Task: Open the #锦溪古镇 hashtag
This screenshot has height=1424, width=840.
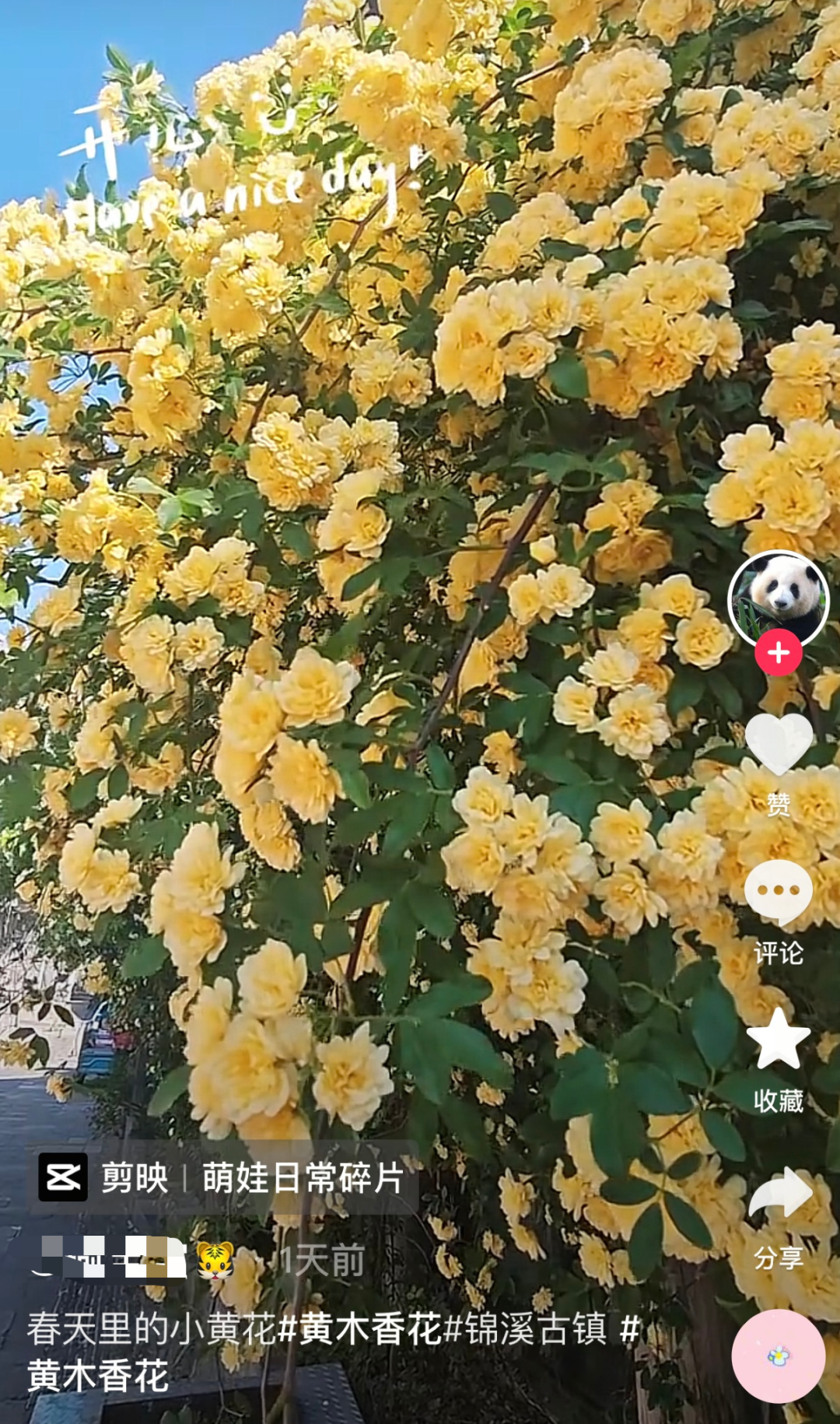Action: (x=525, y=1329)
